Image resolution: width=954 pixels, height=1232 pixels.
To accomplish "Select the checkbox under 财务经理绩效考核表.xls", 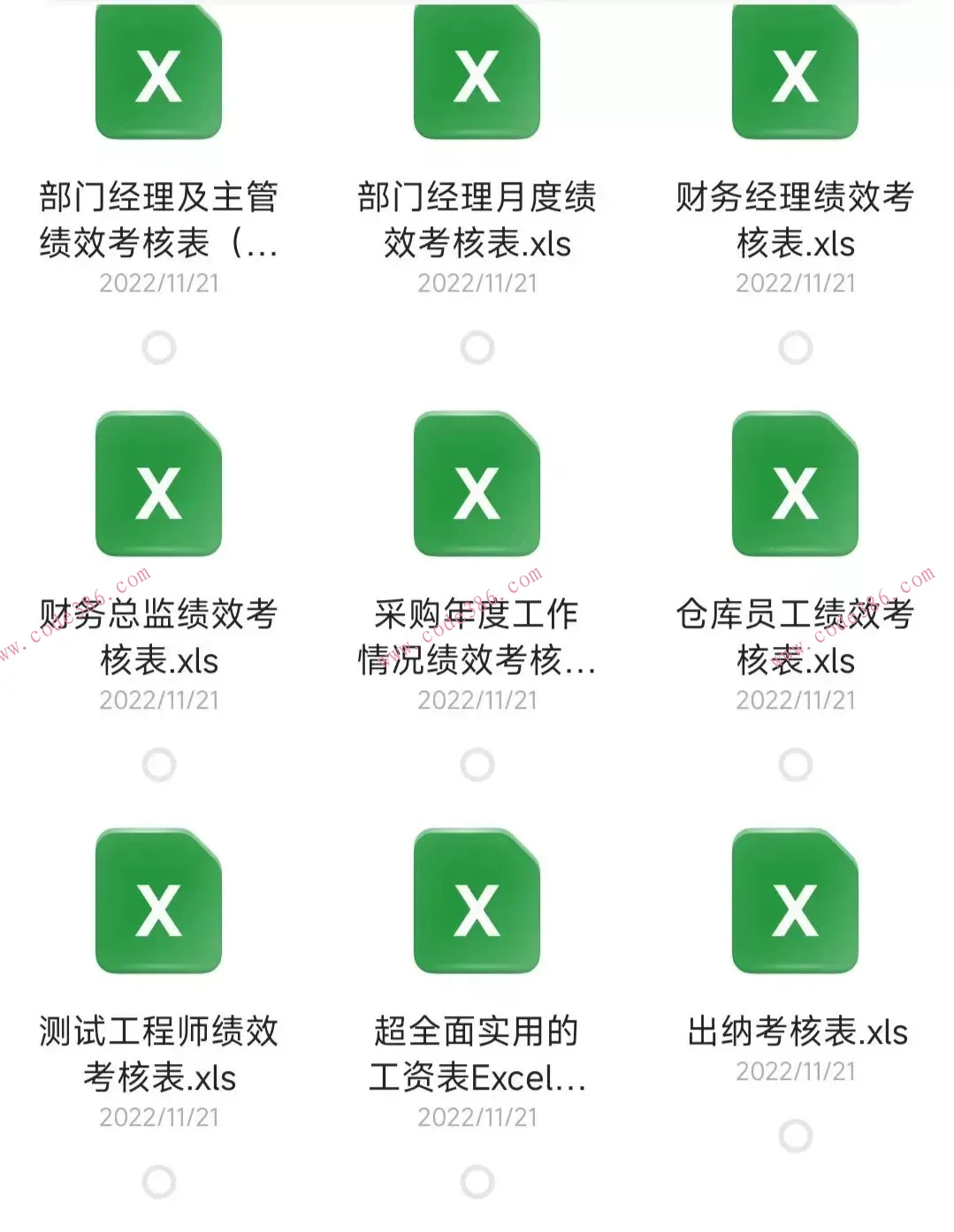I will point(796,345).
